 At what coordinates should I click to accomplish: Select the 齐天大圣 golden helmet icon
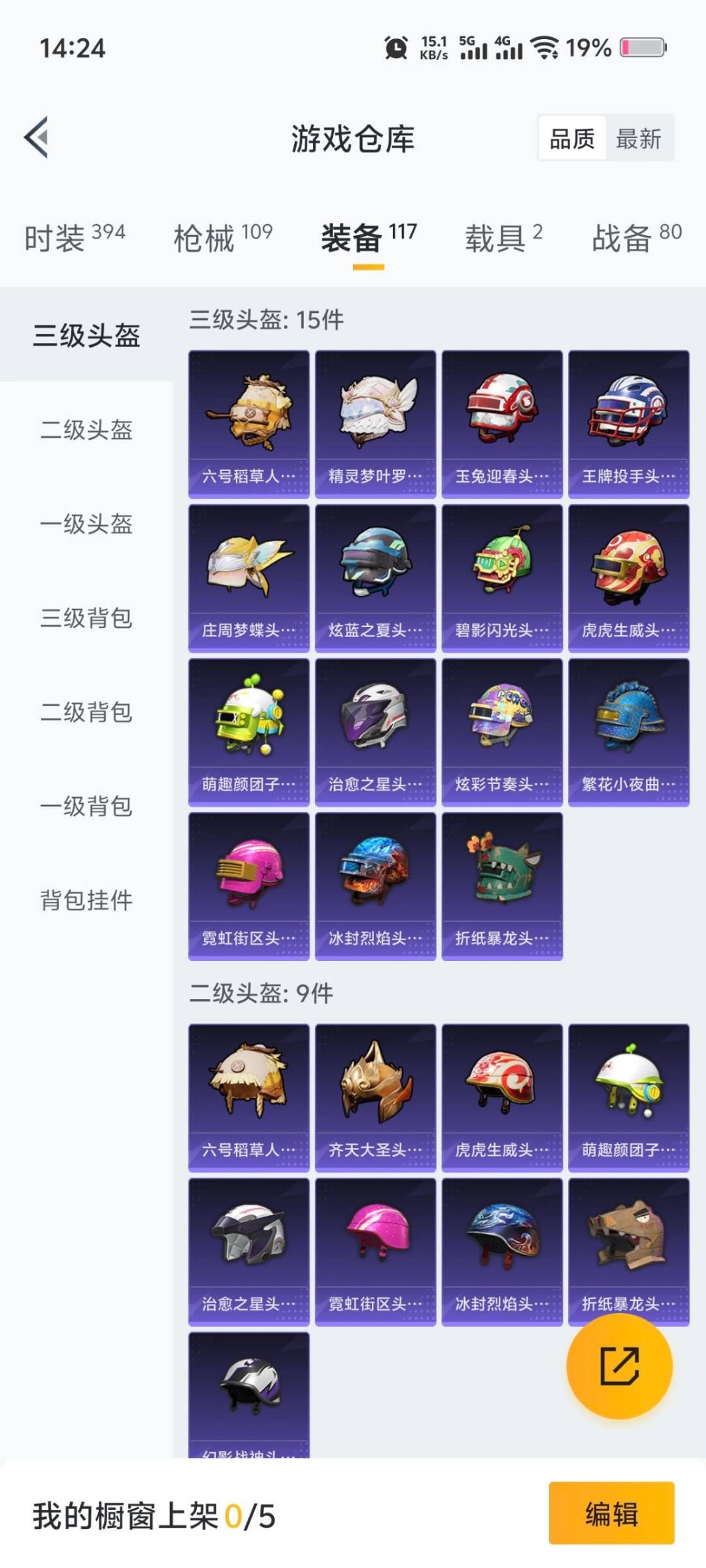375,1091
